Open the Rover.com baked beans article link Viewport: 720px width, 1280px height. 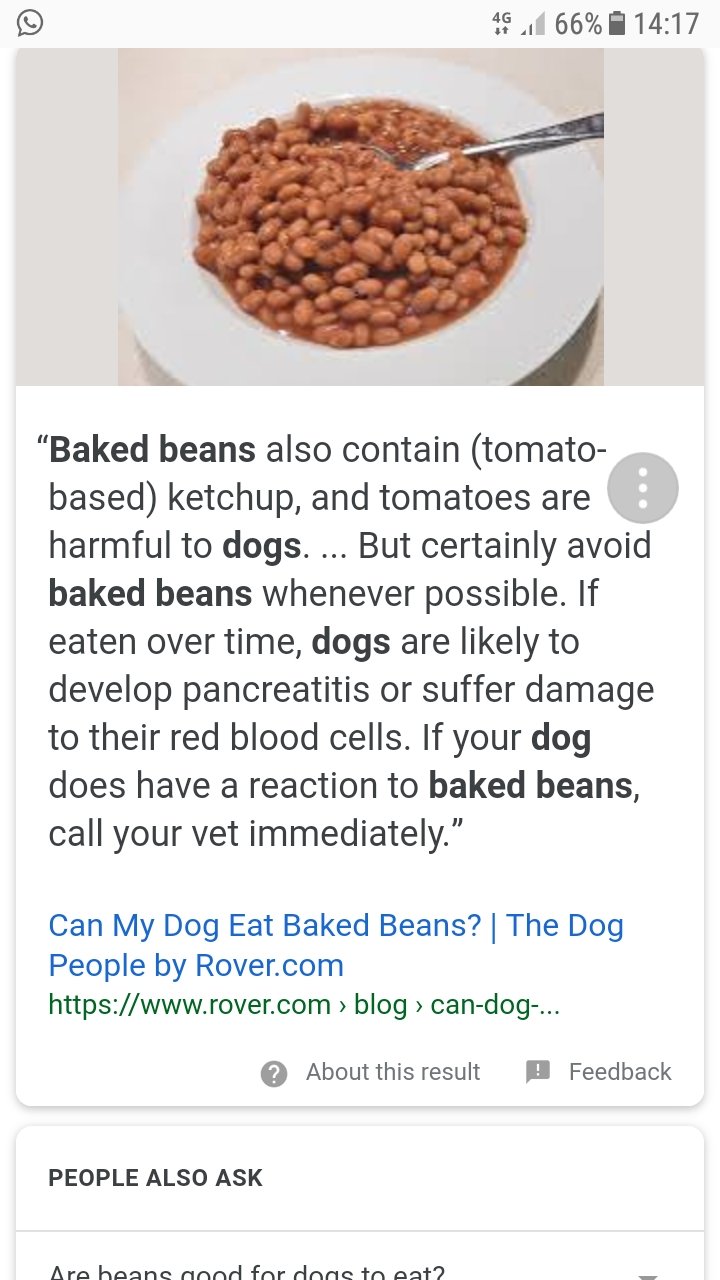[x=336, y=945]
